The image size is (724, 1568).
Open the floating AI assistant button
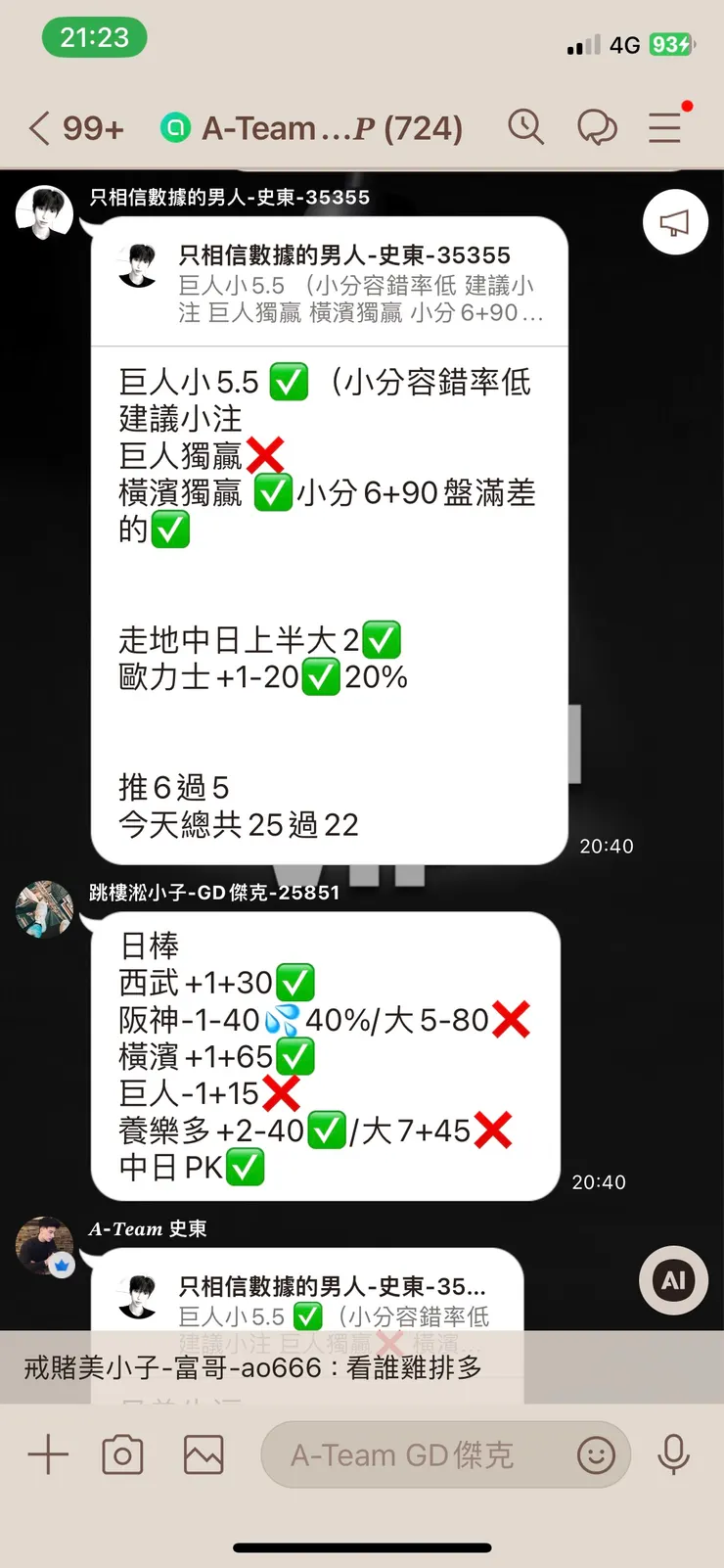672,1279
